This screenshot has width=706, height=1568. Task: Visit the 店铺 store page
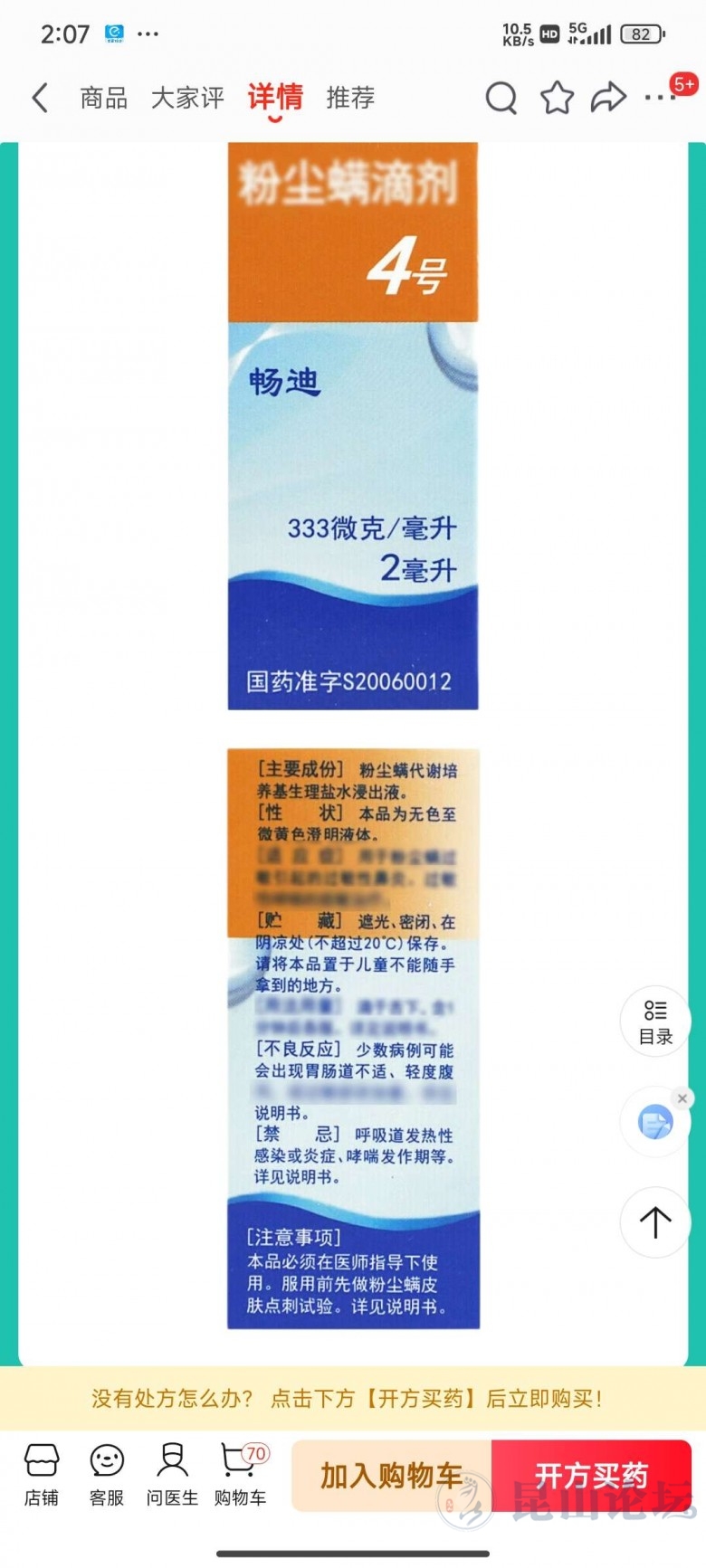pyautogui.click(x=42, y=1475)
